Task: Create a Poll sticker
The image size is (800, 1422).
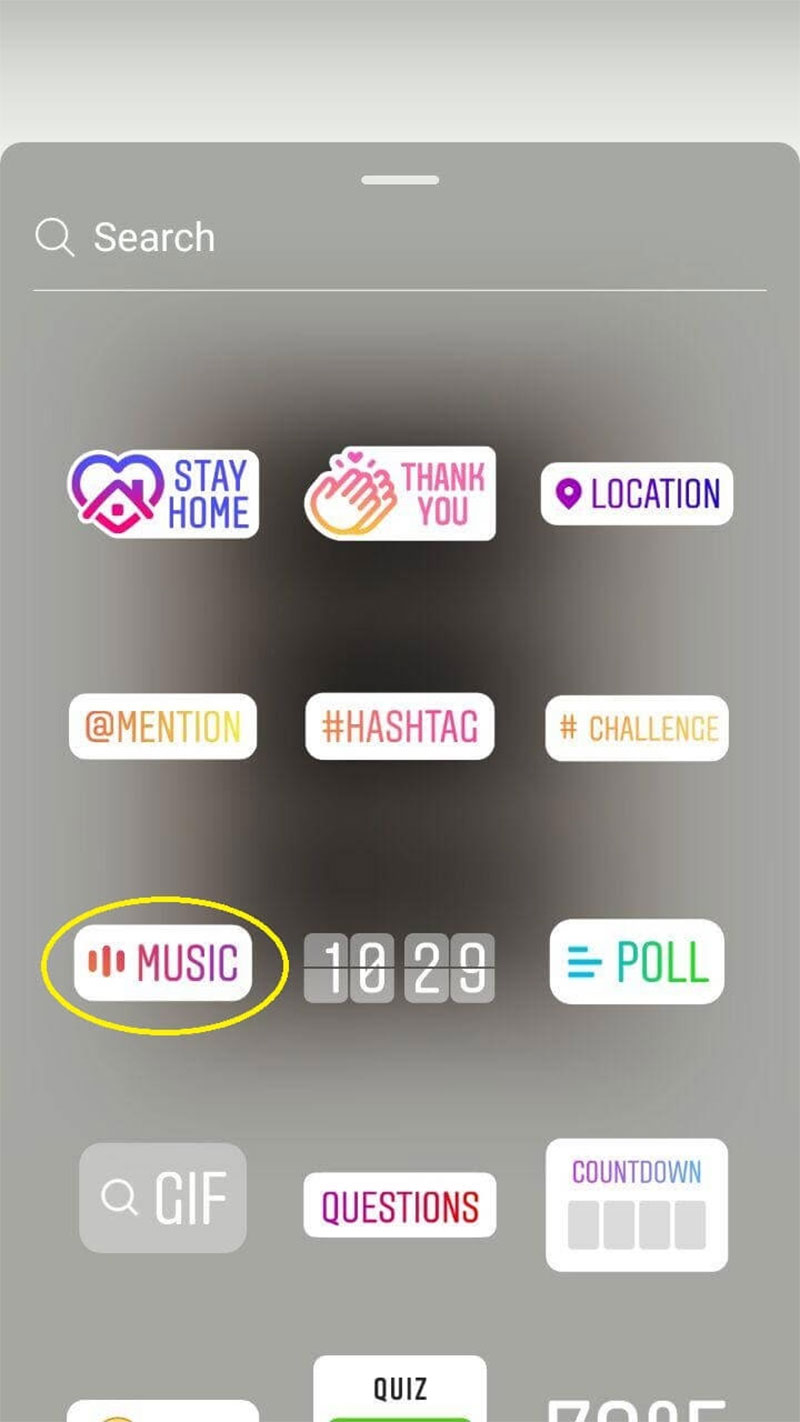Action: point(637,962)
